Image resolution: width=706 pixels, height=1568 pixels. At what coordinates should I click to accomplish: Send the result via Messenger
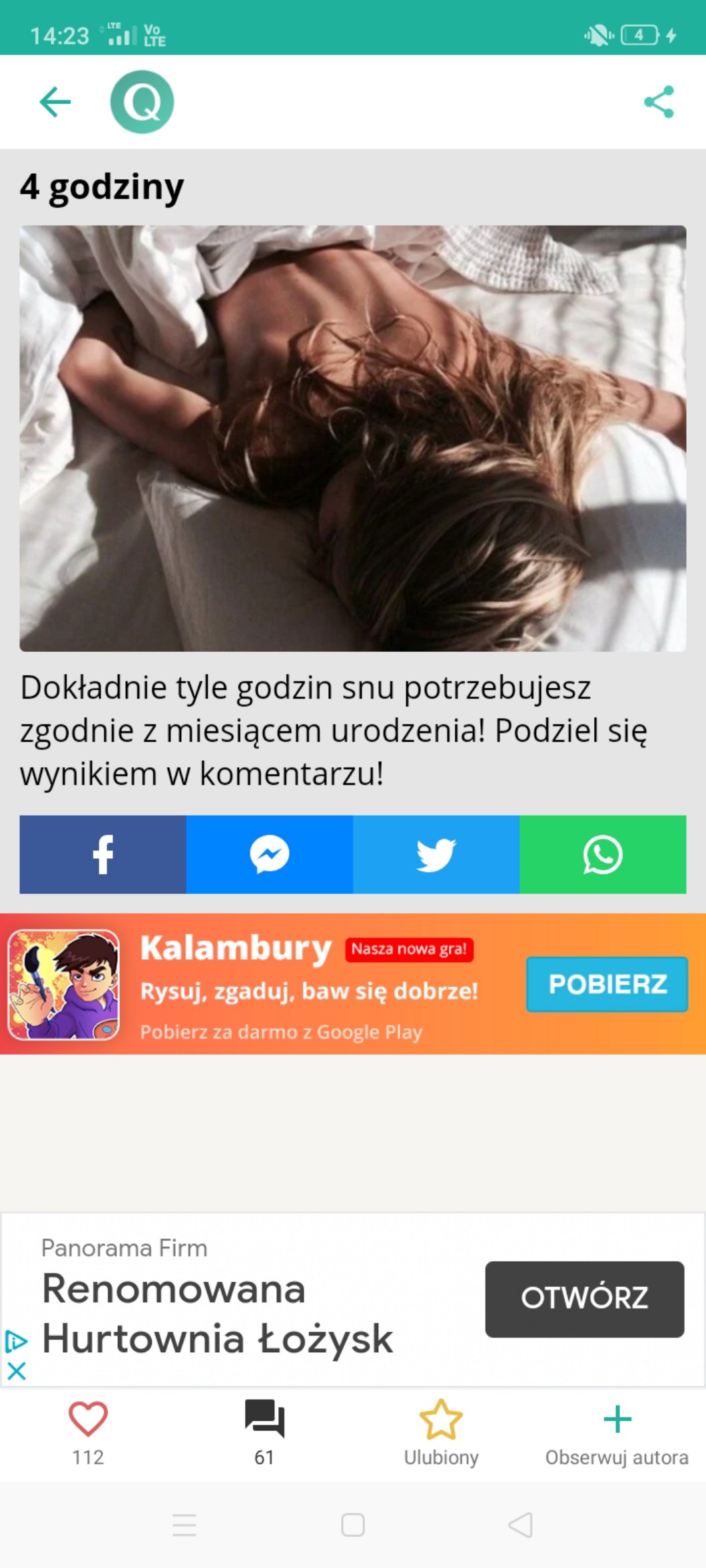[x=269, y=854]
